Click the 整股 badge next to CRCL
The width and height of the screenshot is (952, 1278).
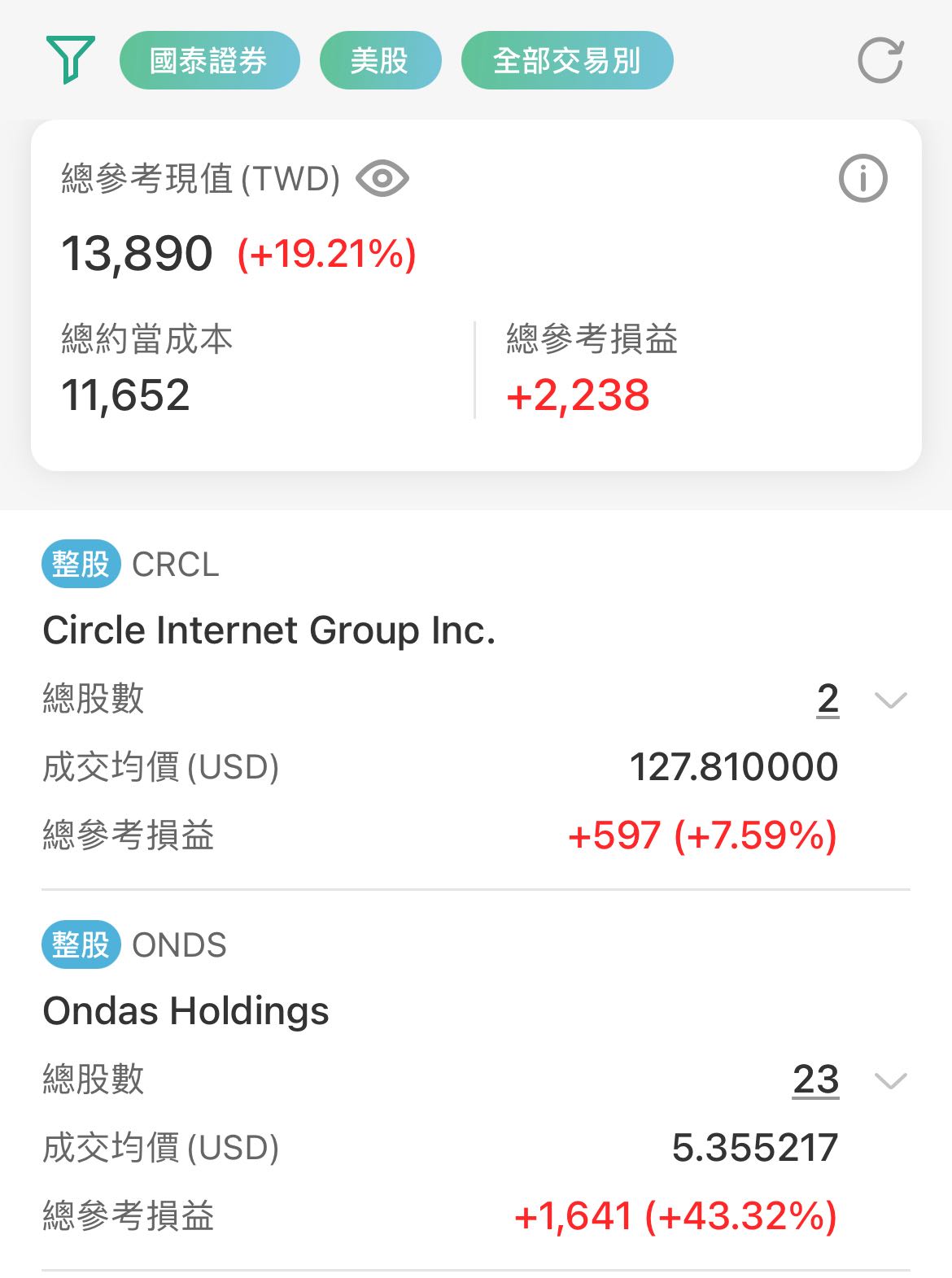(x=79, y=565)
